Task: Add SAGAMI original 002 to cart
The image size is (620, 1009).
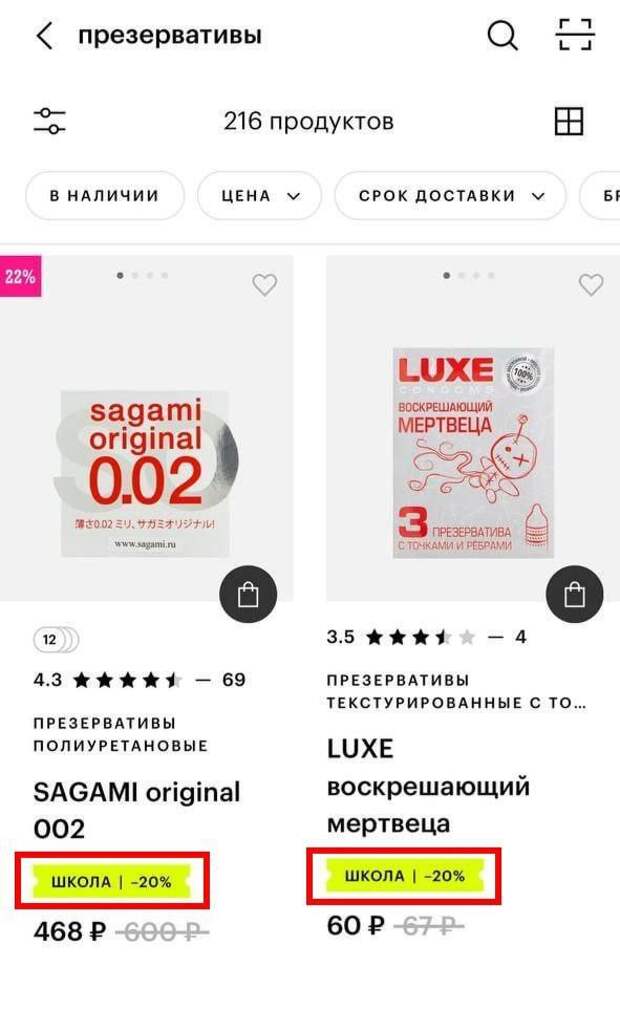Action: [249, 594]
